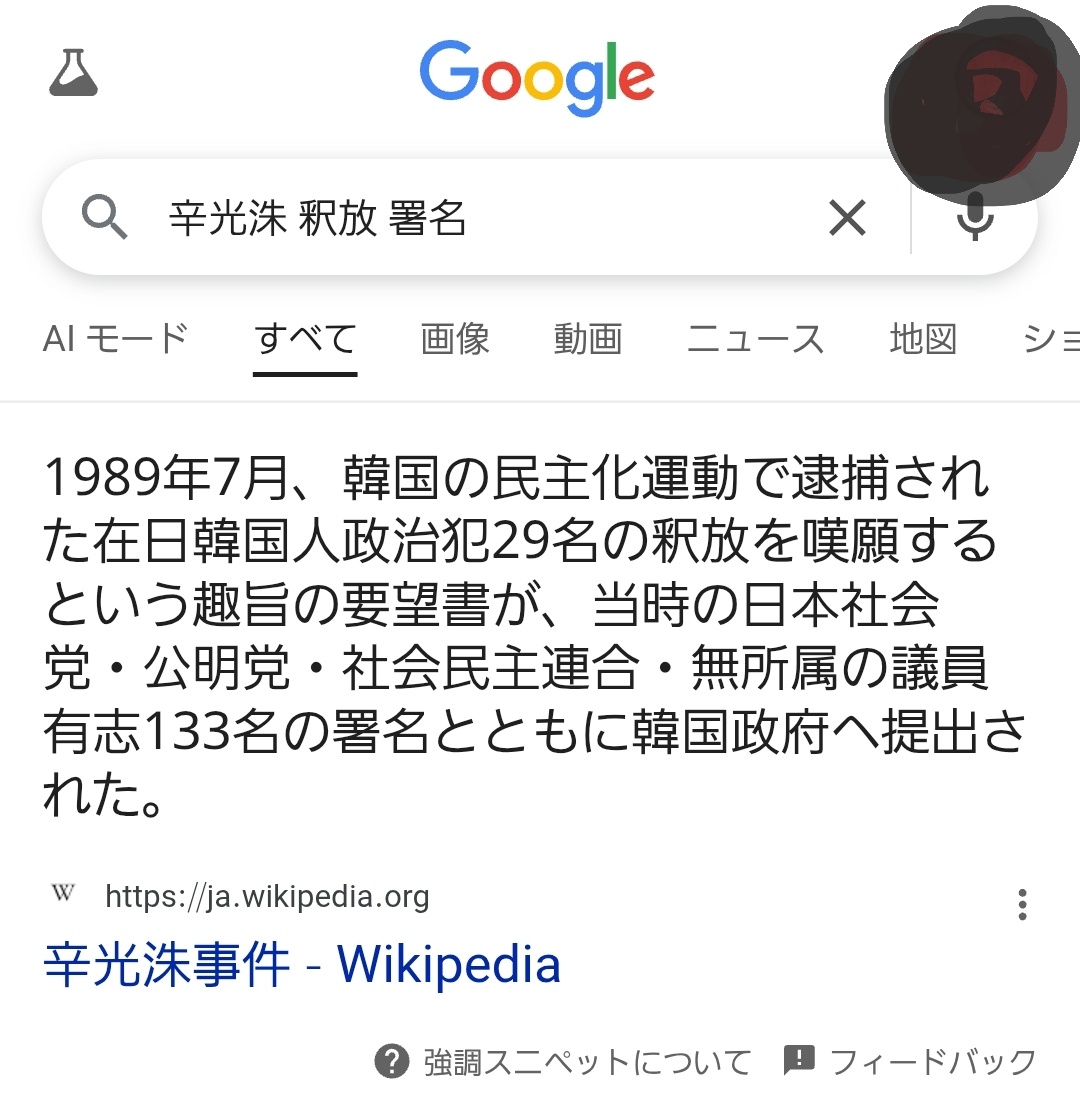Open the result's three-dot overflow menu
The height and width of the screenshot is (1118, 1080).
[x=1021, y=904]
